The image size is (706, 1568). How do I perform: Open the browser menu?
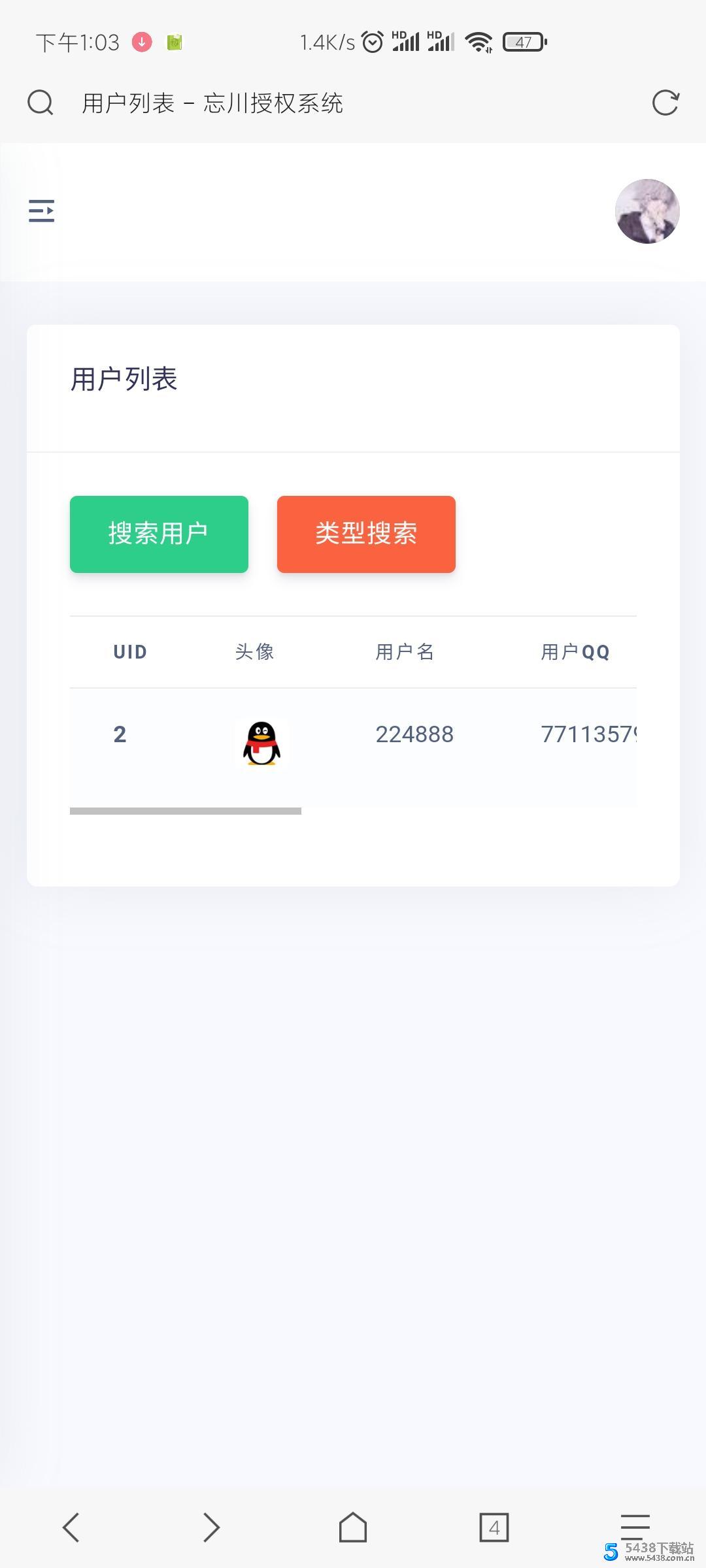pos(635,1526)
